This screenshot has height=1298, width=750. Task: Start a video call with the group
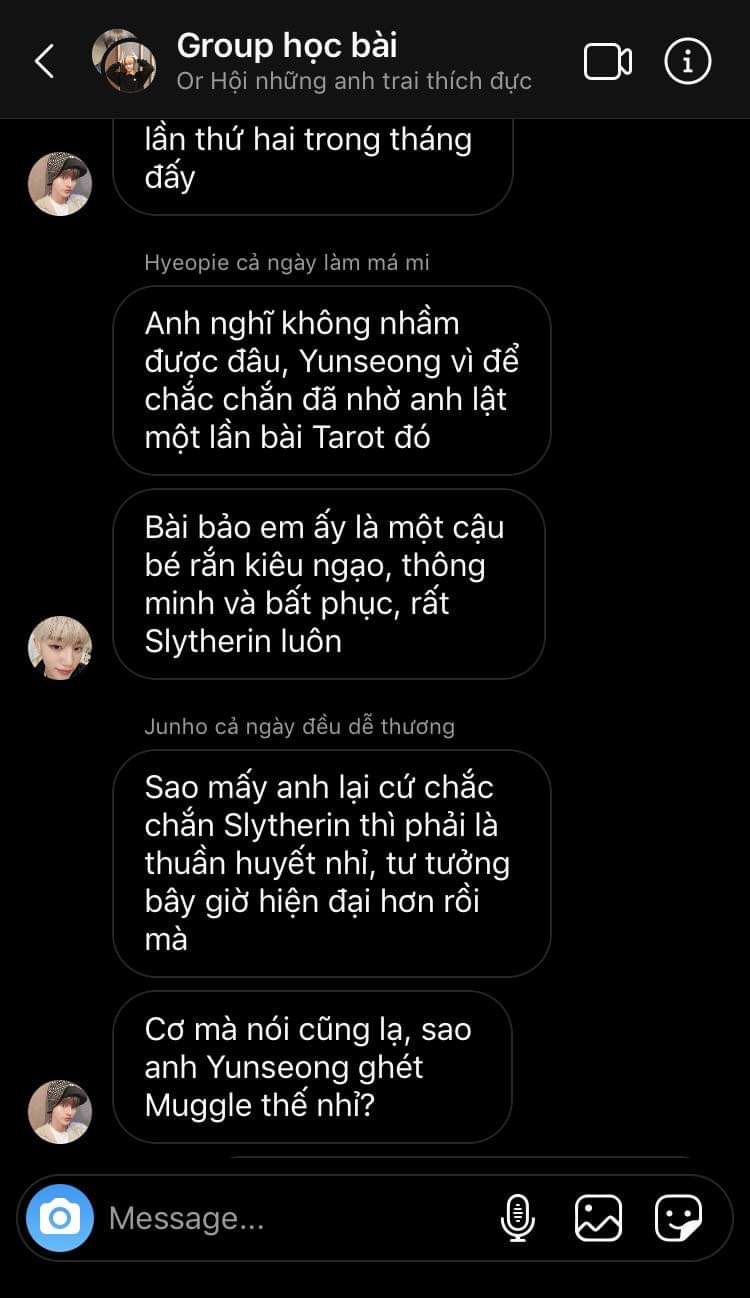[607, 62]
